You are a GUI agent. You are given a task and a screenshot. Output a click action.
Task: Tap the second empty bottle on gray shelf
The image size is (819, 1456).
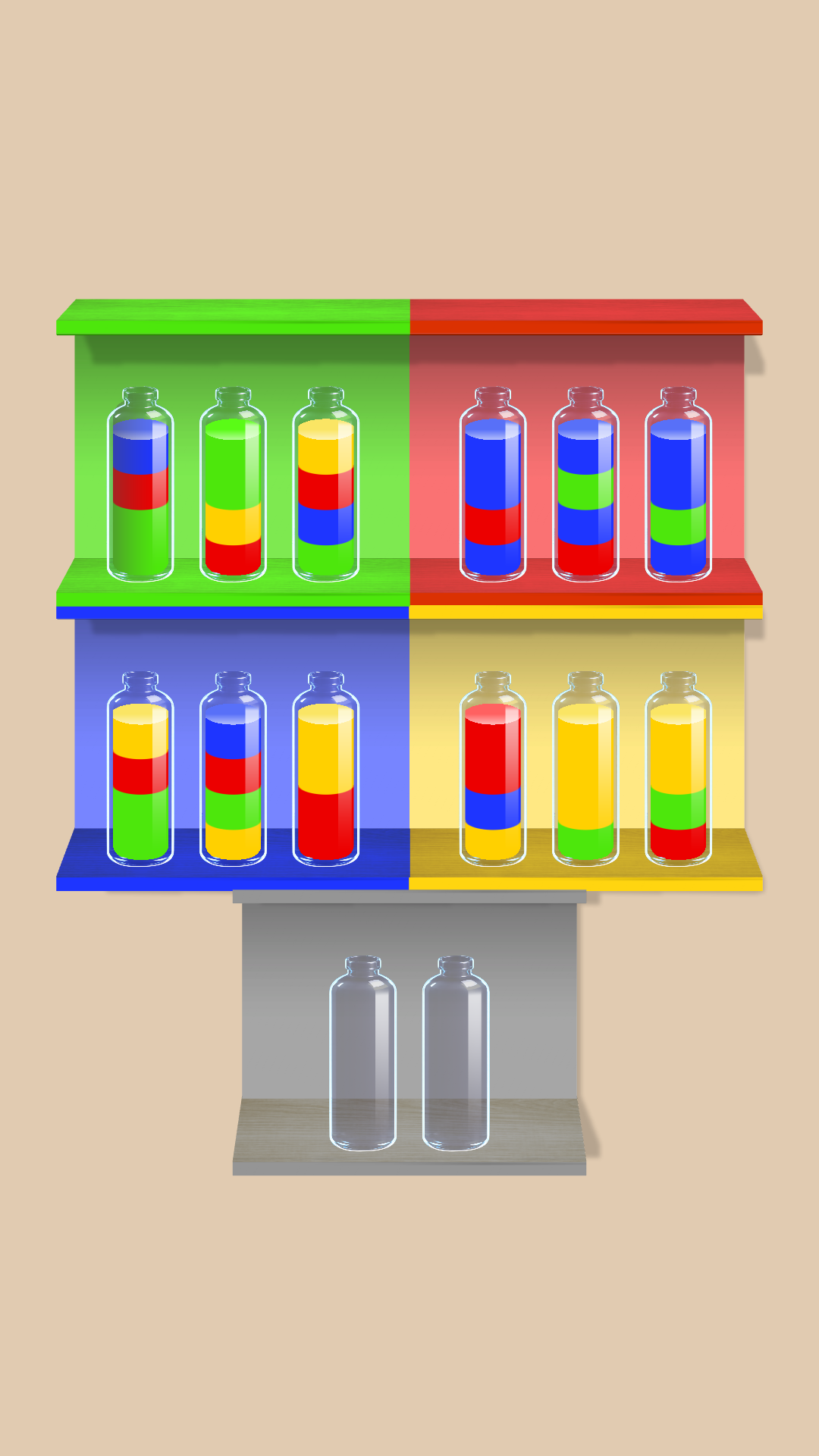tap(455, 1054)
